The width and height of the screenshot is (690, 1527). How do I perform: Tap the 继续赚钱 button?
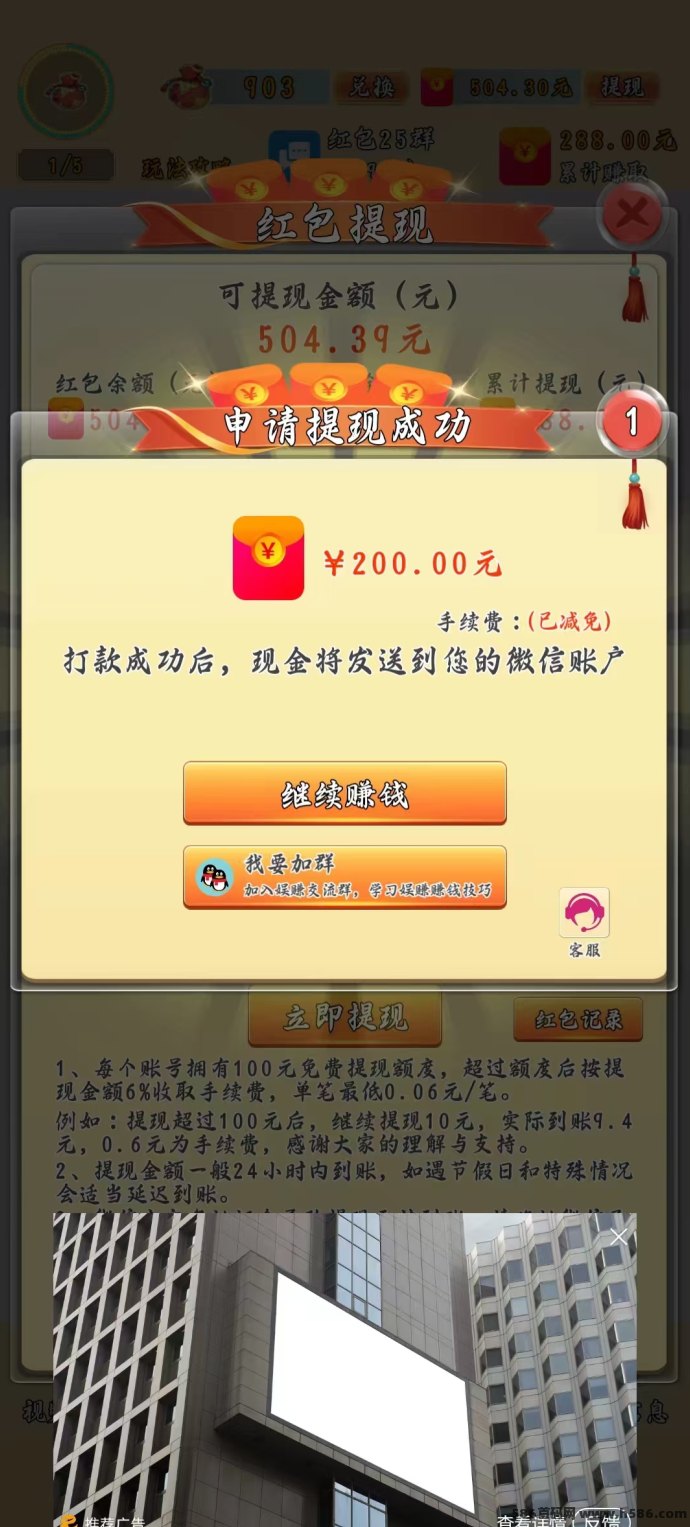(x=344, y=794)
